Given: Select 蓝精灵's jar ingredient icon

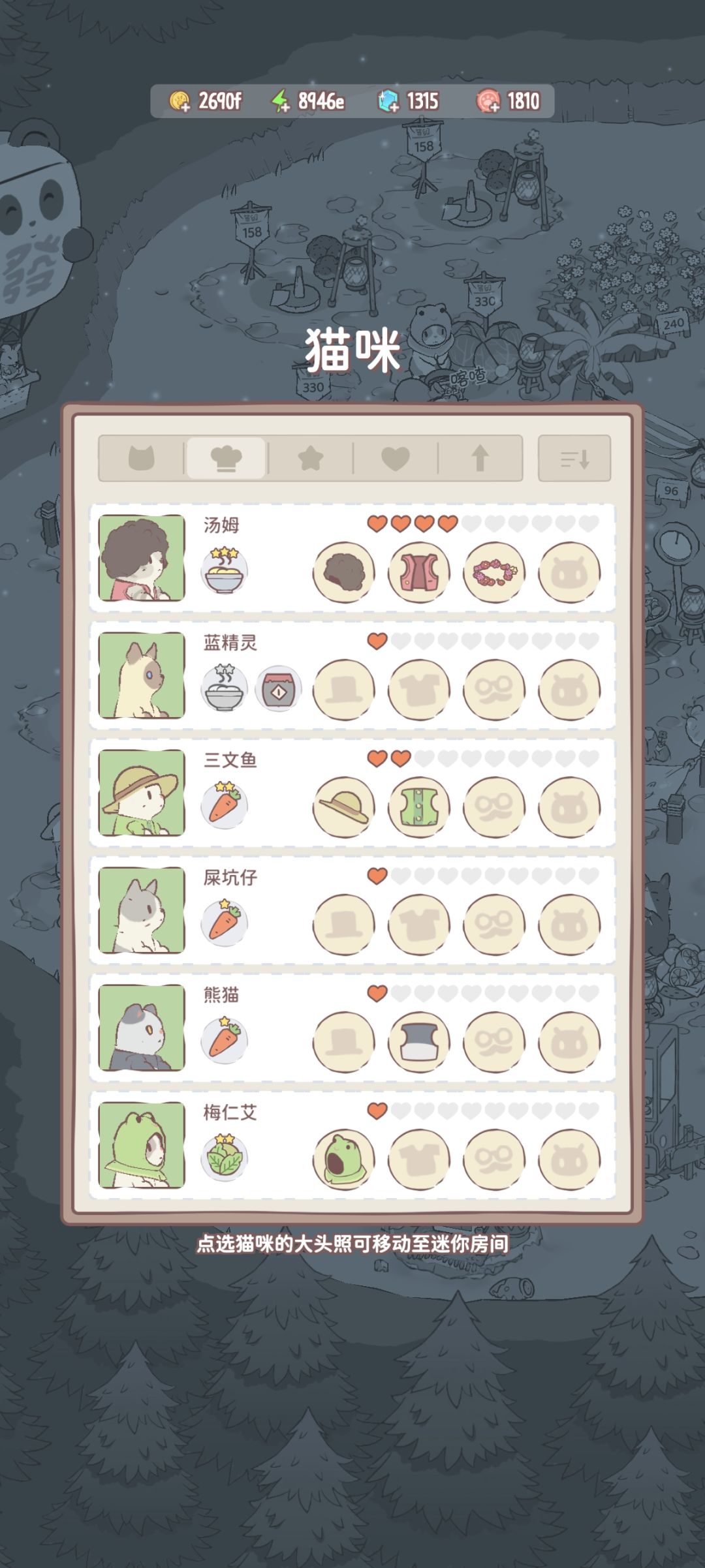Looking at the screenshot, I should pos(279,688).
